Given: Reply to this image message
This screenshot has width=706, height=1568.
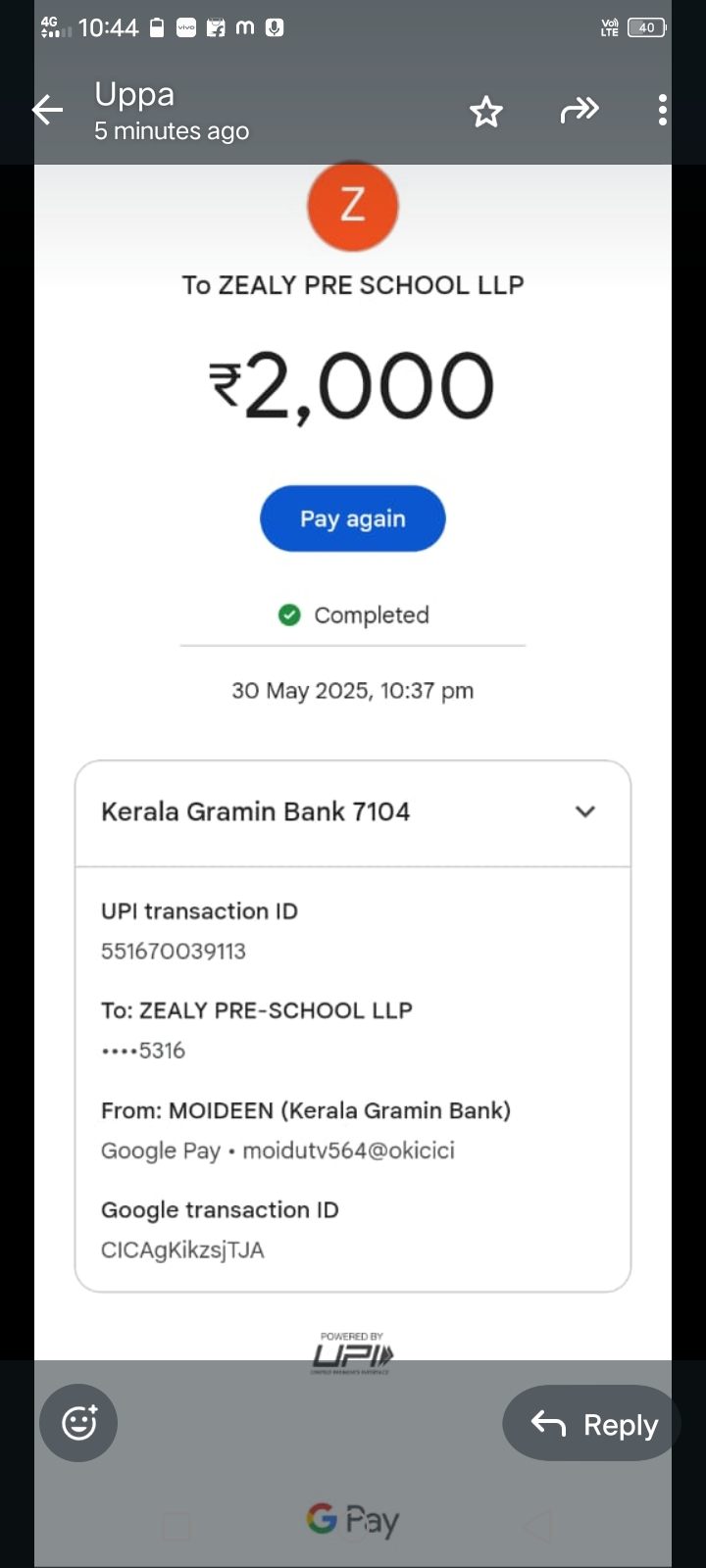Looking at the screenshot, I should click(x=592, y=1424).
